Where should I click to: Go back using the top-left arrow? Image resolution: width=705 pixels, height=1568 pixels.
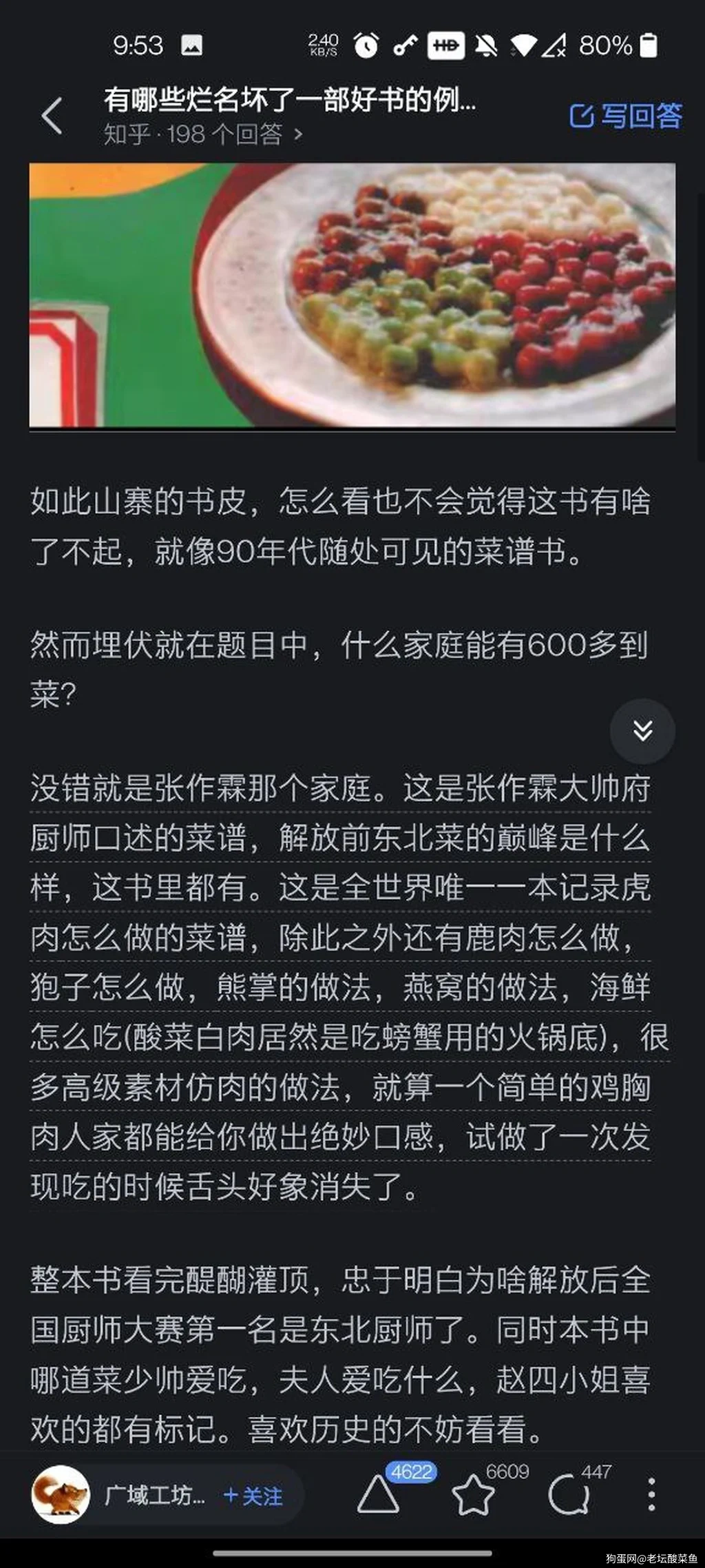(52, 115)
